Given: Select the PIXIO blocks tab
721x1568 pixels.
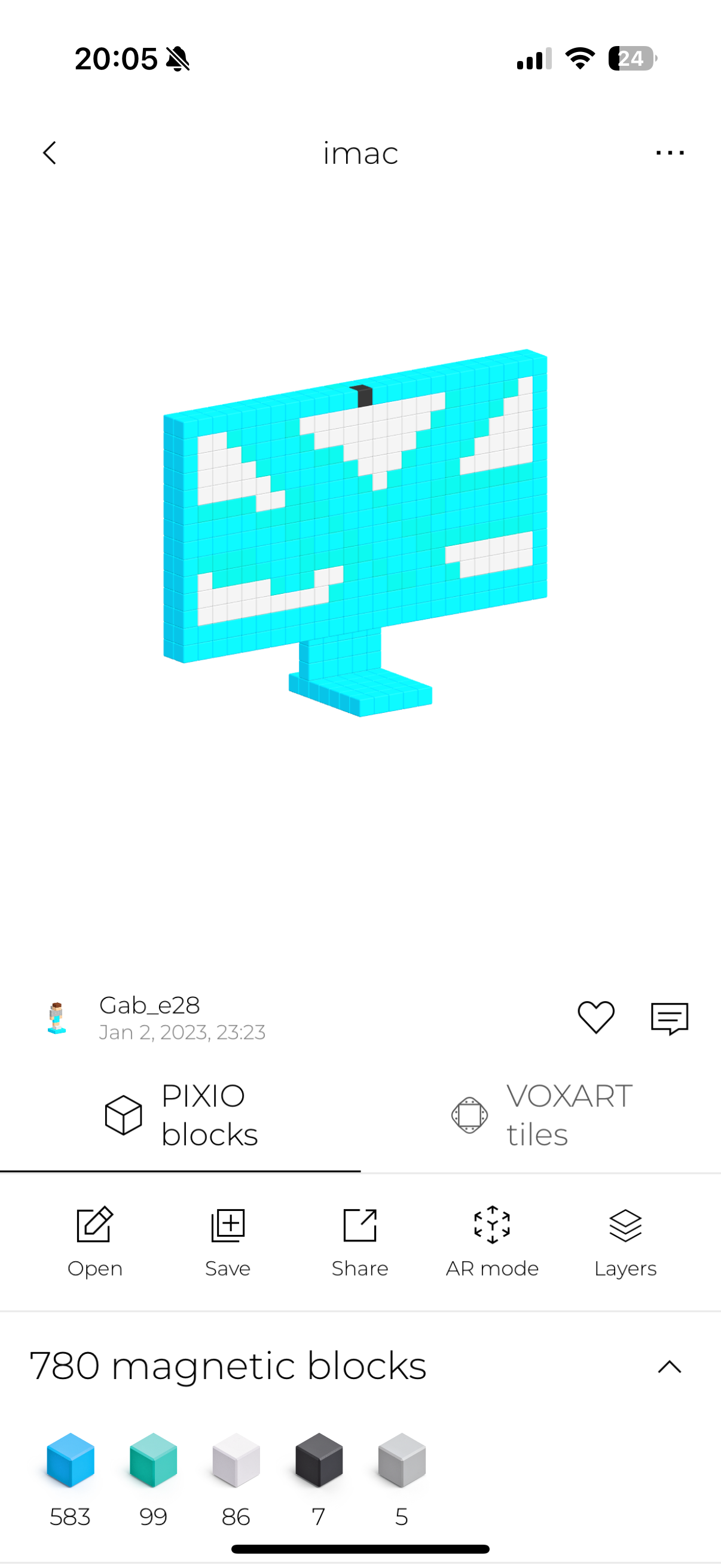Looking at the screenshot, I should [181, 1115].
